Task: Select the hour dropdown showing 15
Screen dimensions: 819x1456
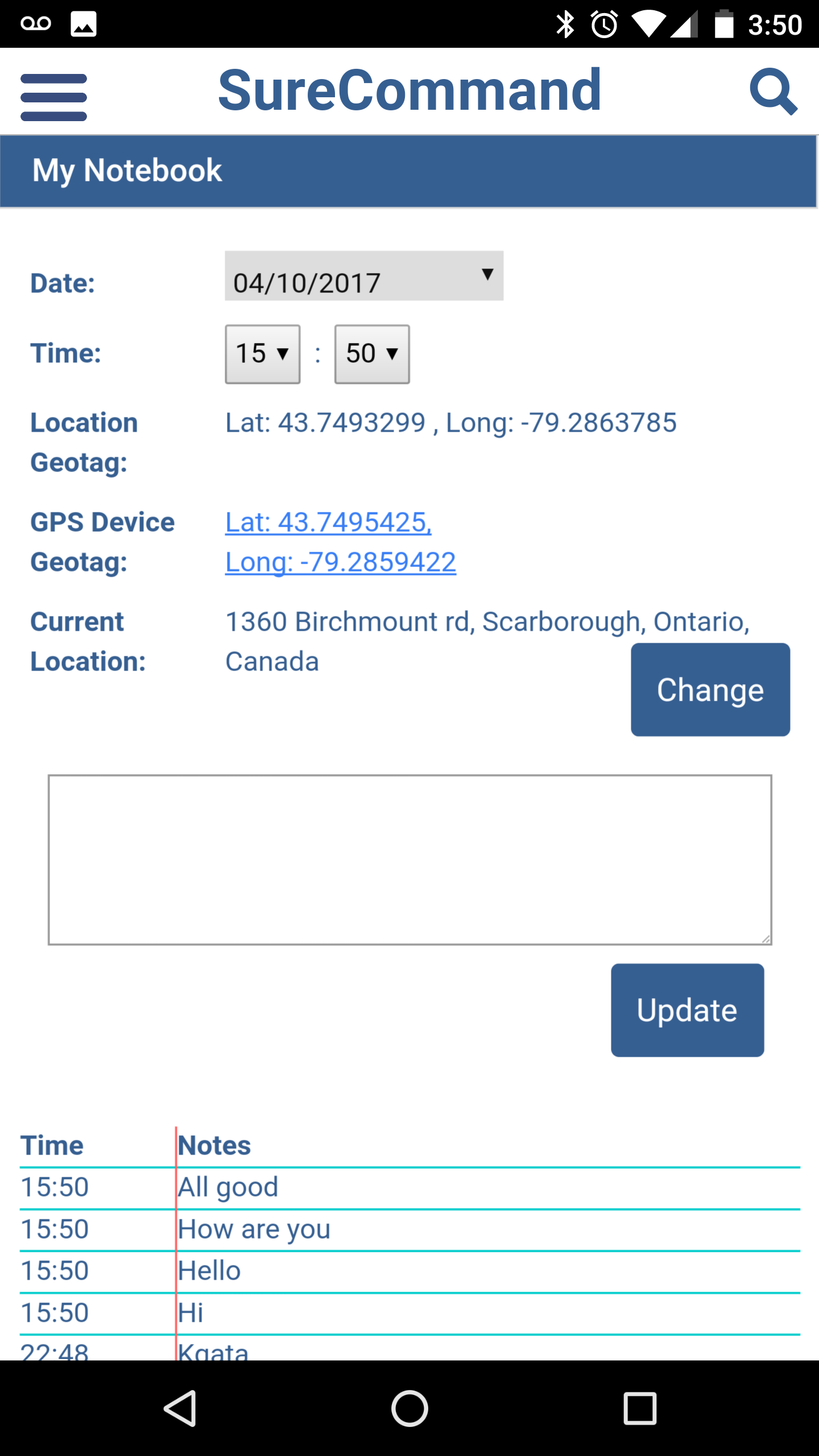Action: coord(263,354)
